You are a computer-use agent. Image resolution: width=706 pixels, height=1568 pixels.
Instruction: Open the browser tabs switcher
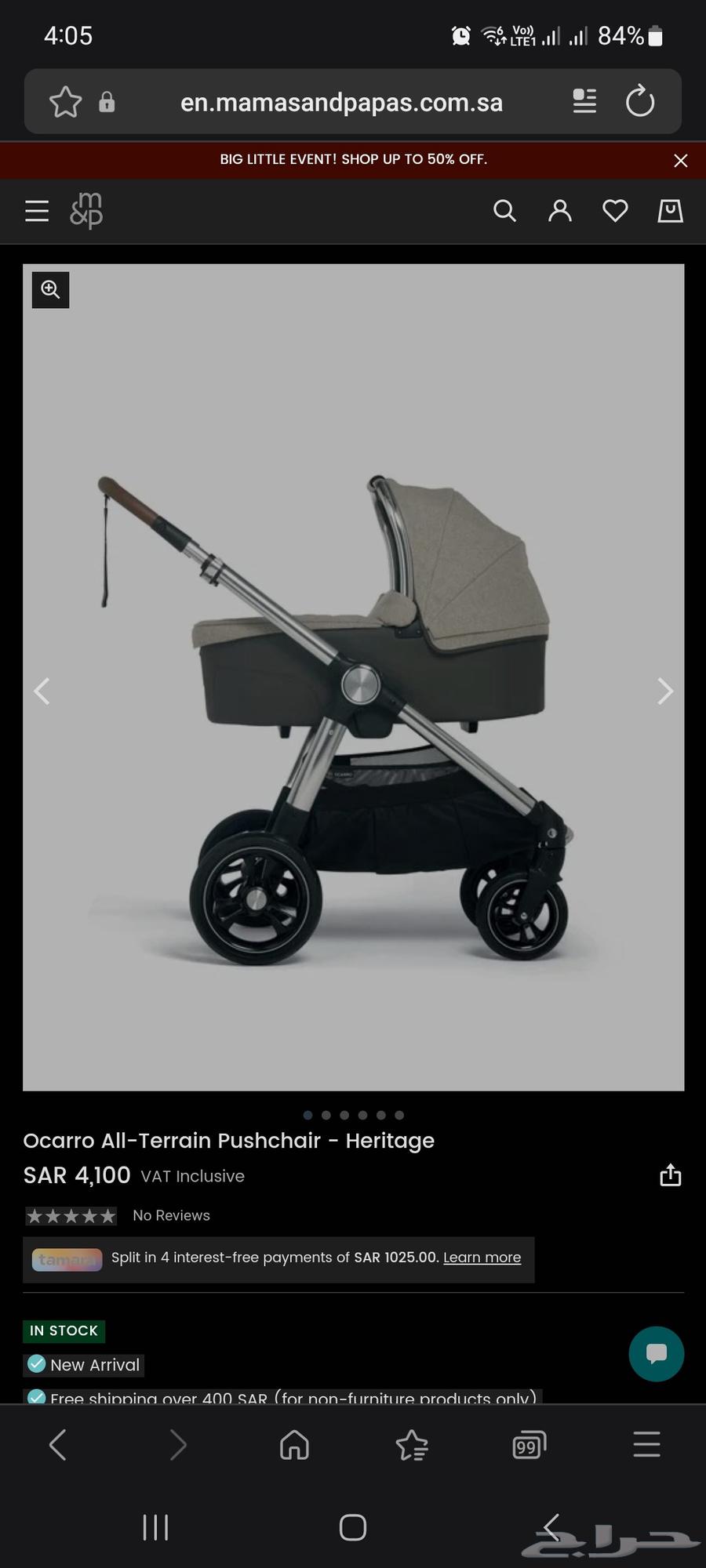click(529, 1445)
